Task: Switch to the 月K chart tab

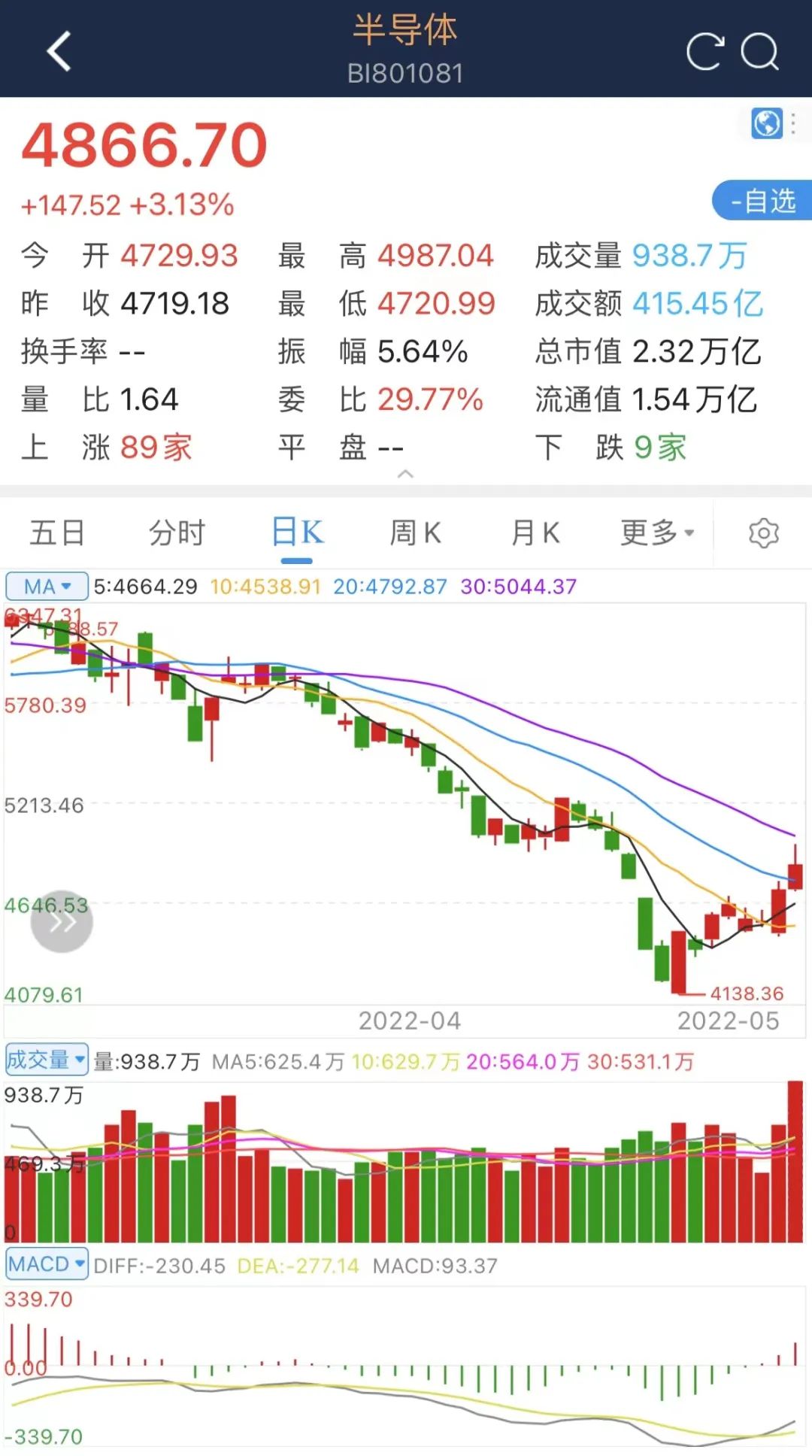Action: coord(535,533)
